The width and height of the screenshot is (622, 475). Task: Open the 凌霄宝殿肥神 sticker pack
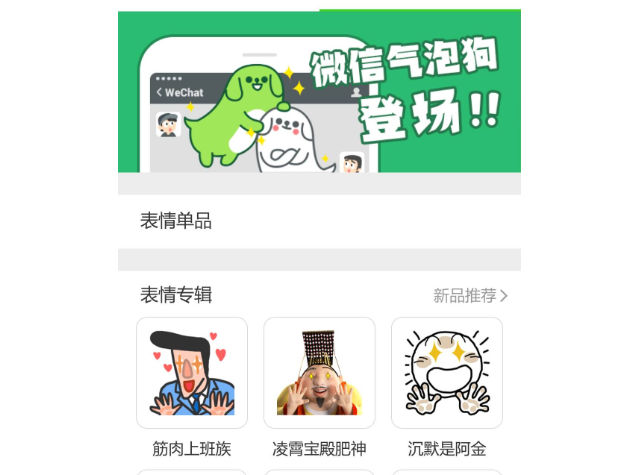[x=319, y=373]
